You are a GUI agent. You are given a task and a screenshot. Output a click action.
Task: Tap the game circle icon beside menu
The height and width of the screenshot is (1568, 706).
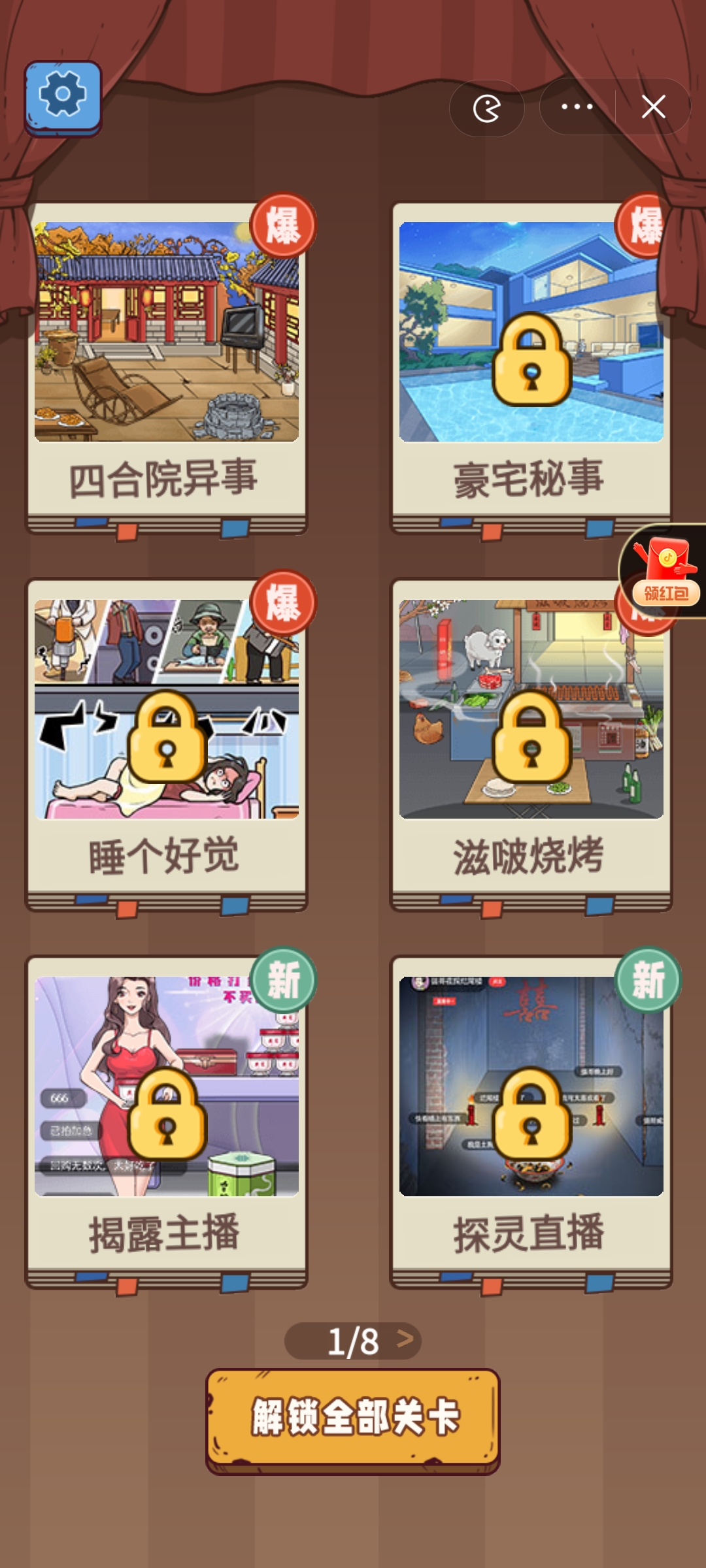click(x=486, y=108)
